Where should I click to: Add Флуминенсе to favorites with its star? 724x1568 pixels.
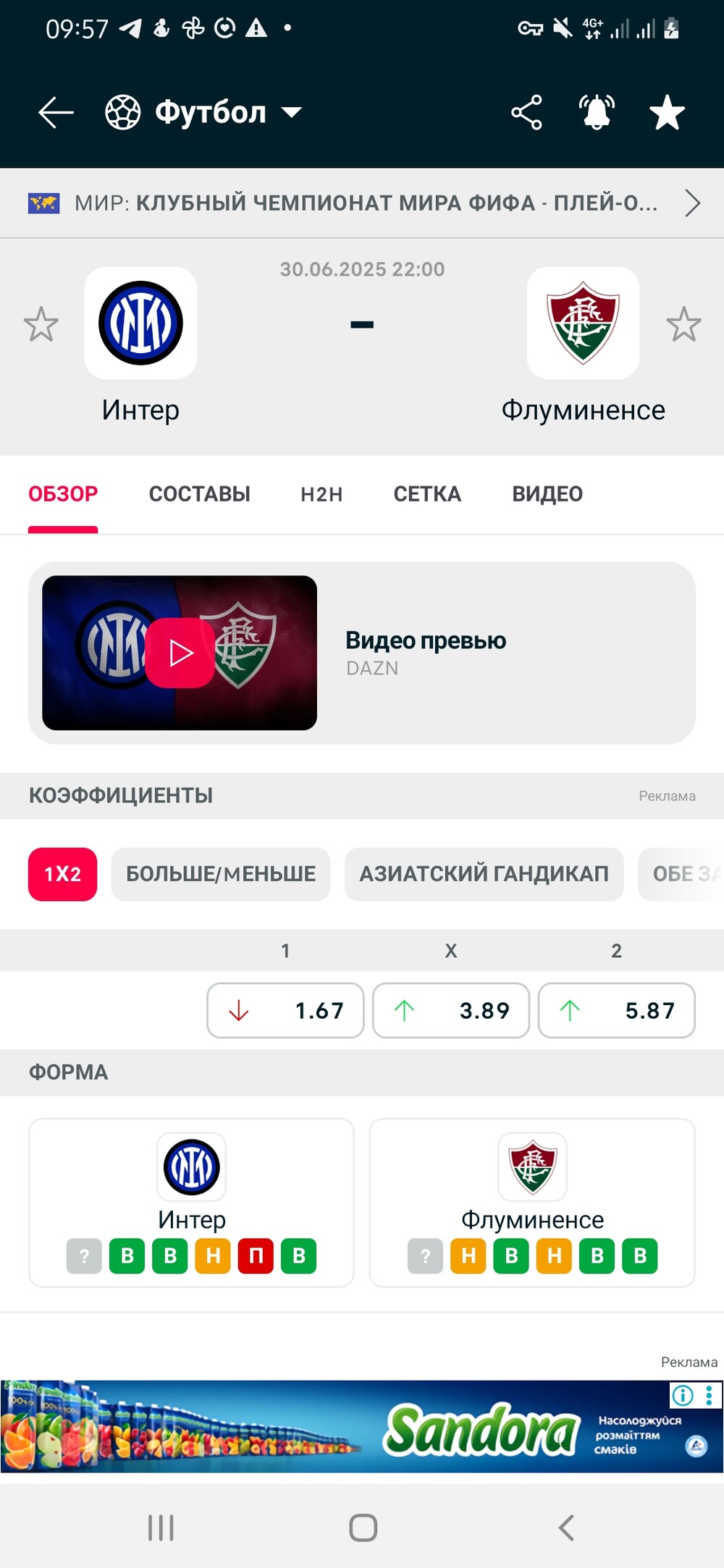tap(683, 324)
